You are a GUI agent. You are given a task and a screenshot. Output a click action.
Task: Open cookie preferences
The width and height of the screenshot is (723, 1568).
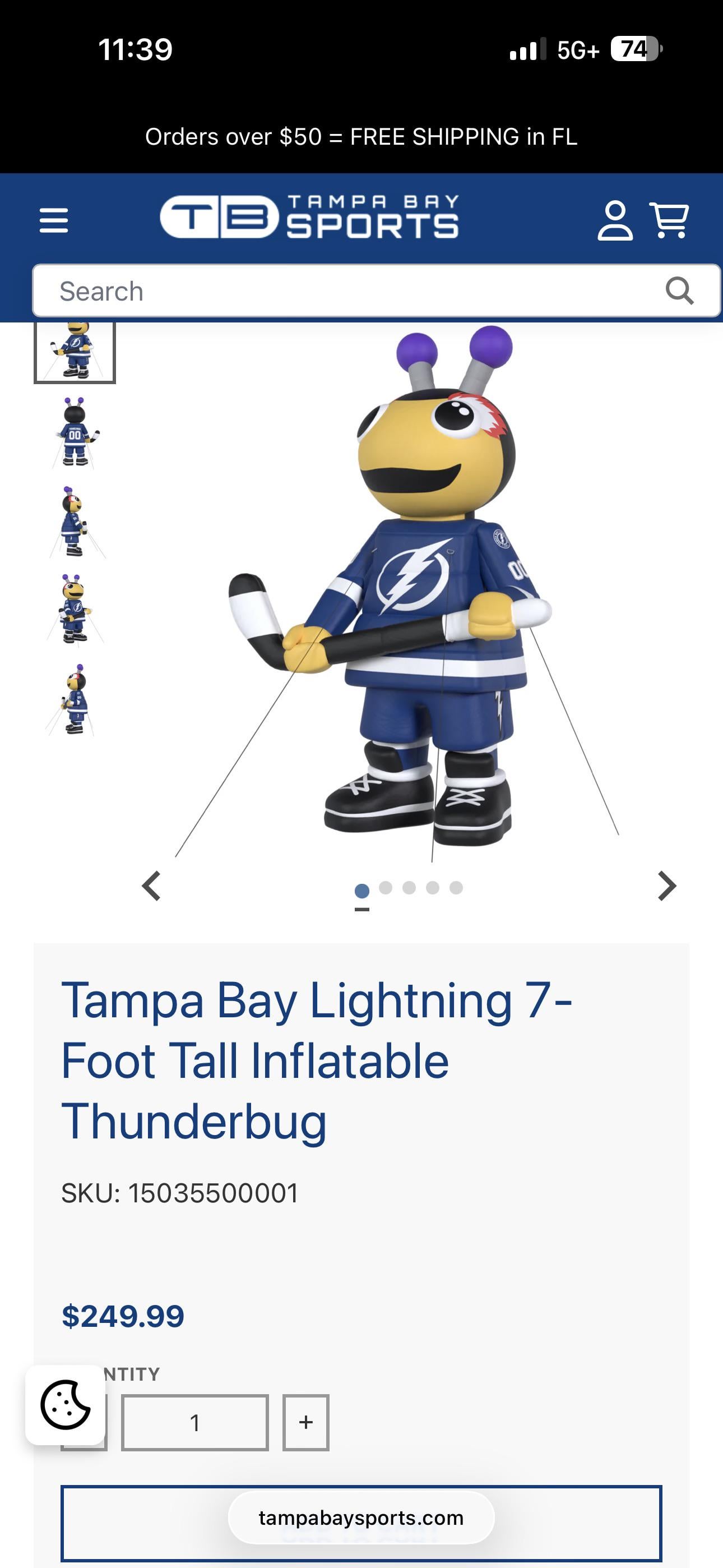pyautogui.click(x=65, y=1405)
